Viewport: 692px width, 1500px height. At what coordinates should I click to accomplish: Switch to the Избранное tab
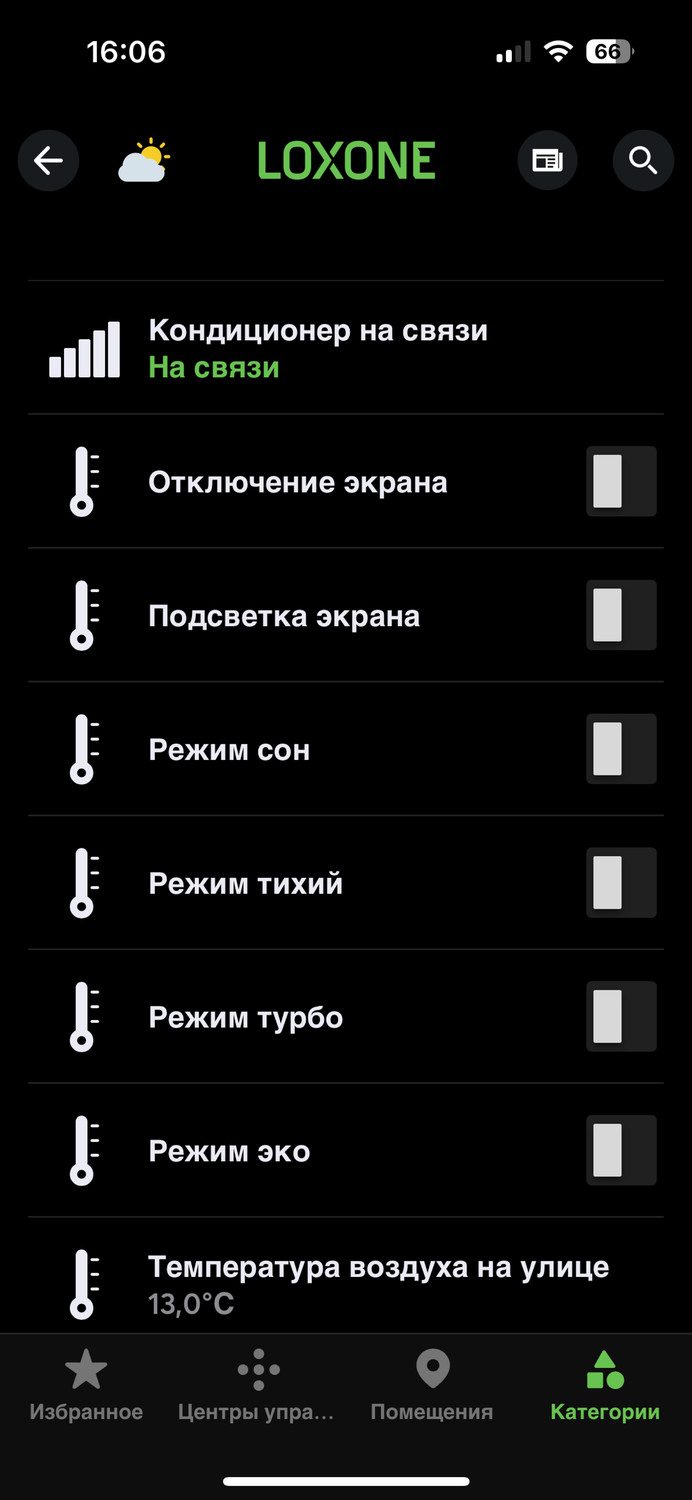coord(86,1385)
